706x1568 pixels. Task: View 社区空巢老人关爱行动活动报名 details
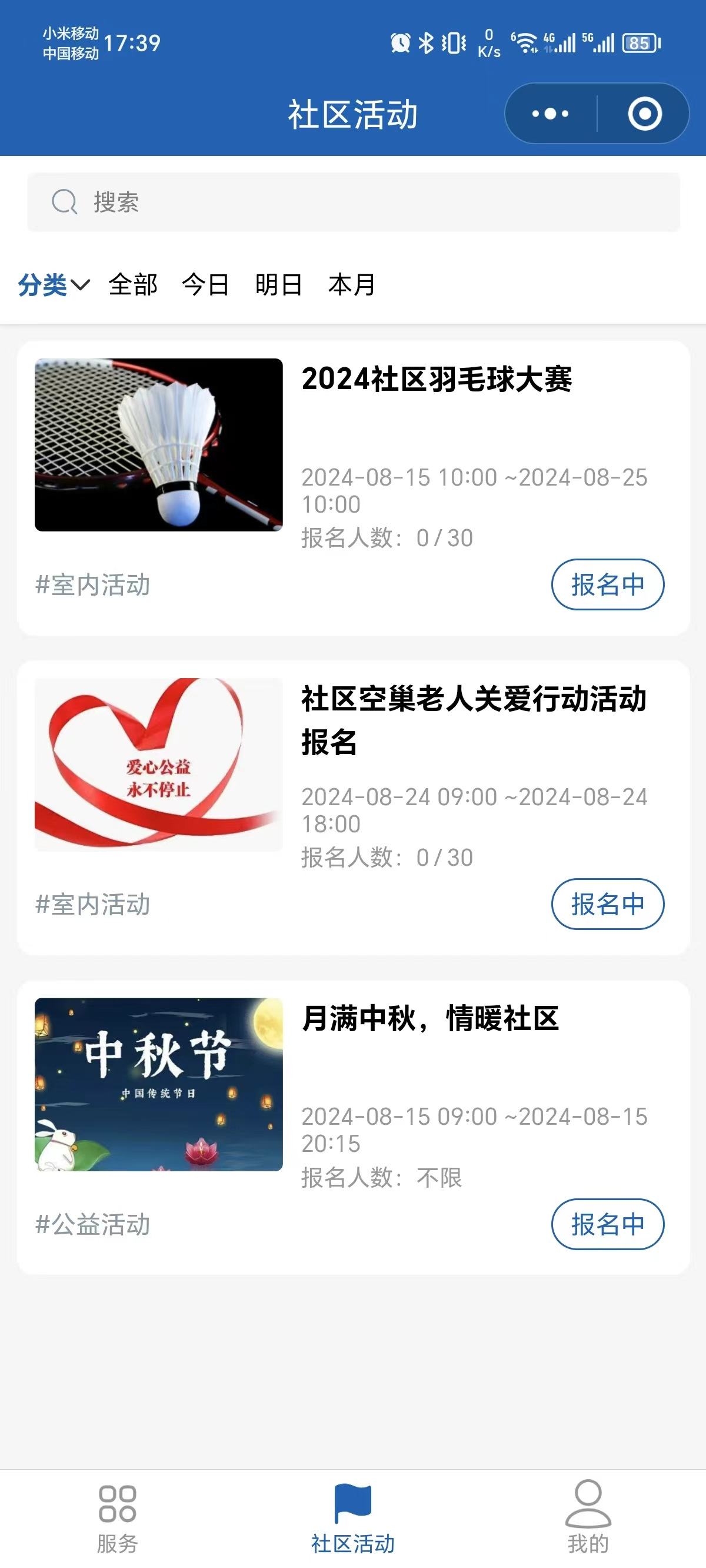(473, 719)
